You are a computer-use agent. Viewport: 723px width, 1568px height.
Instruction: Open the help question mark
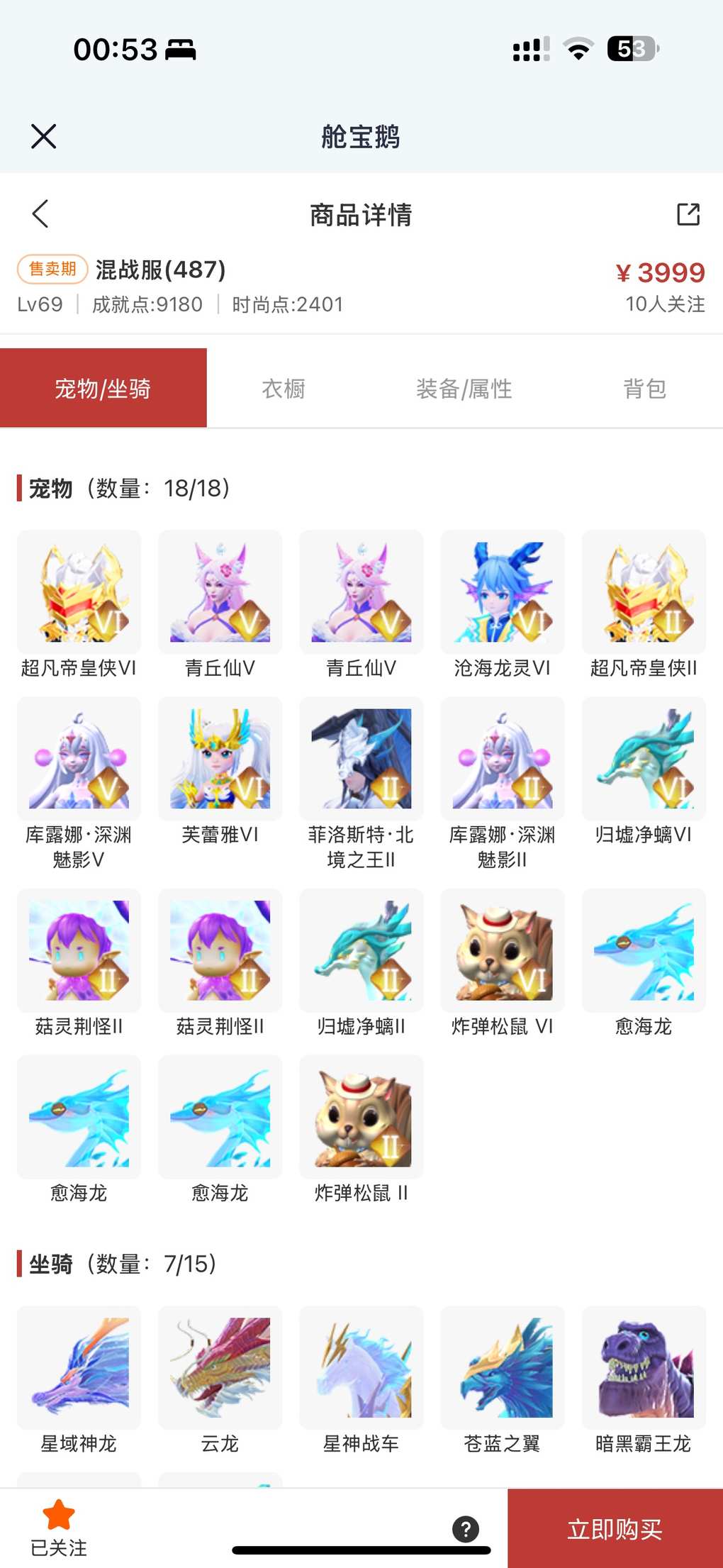[466, 1529]
